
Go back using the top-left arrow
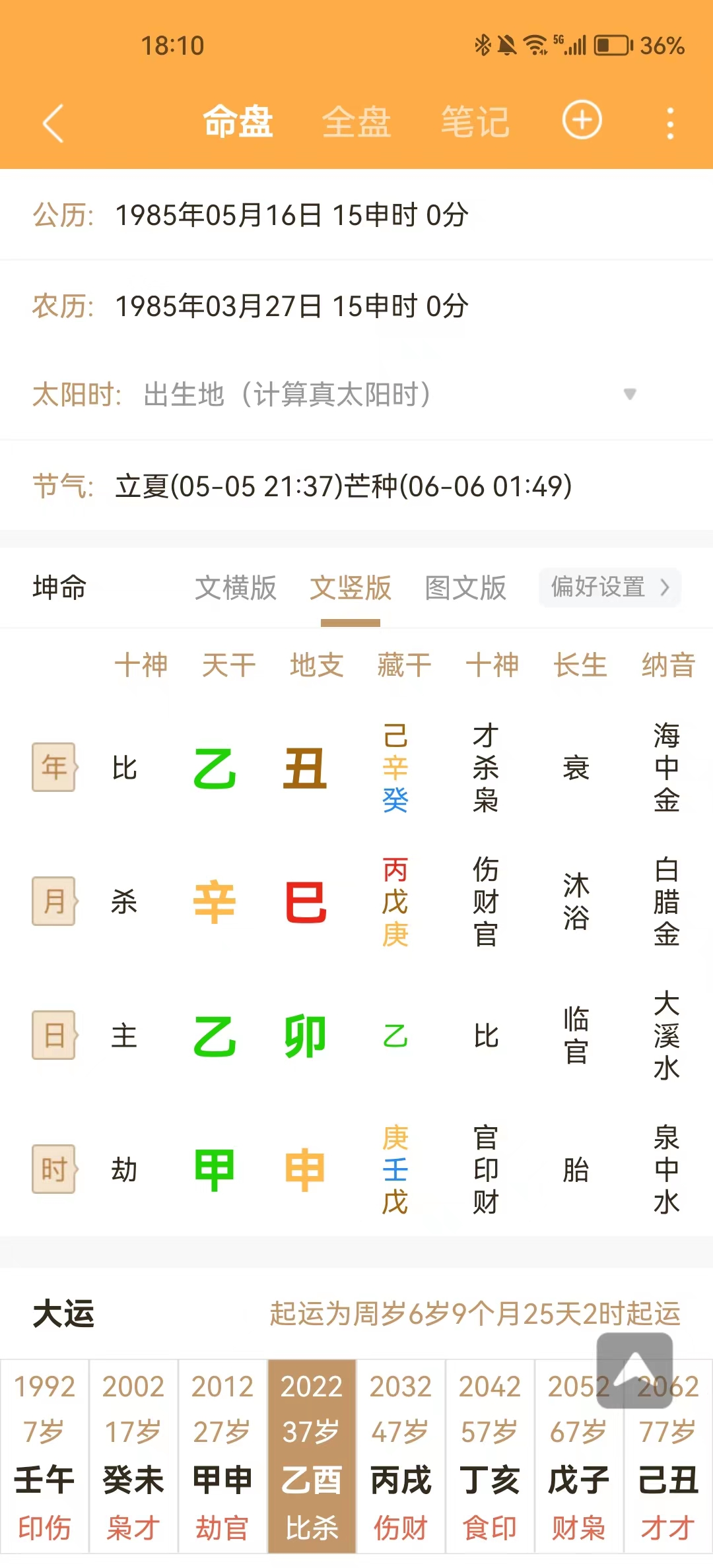point(53,123)
